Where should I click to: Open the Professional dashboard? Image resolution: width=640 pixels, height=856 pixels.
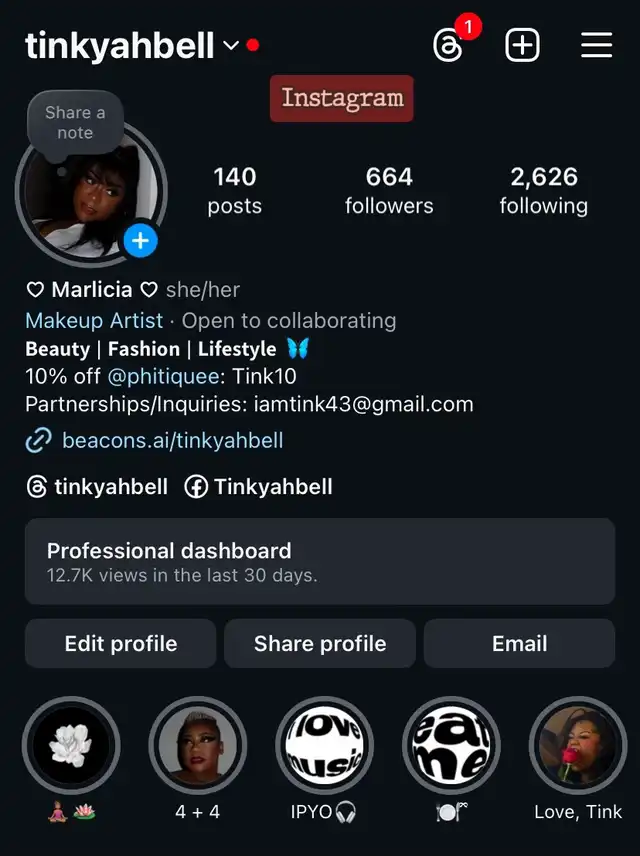point(320,561)
